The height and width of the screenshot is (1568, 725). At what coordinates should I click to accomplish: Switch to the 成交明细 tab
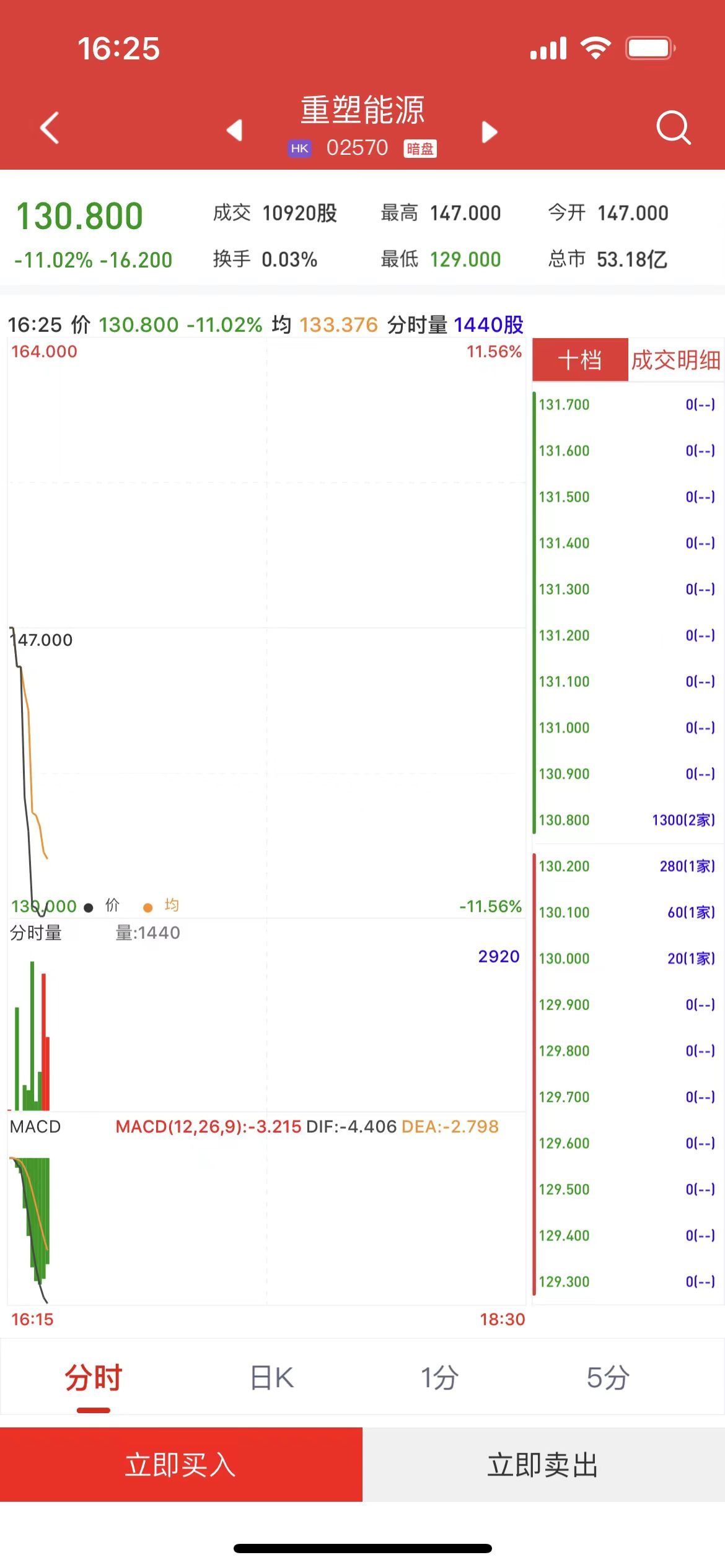tap(675, 360)
